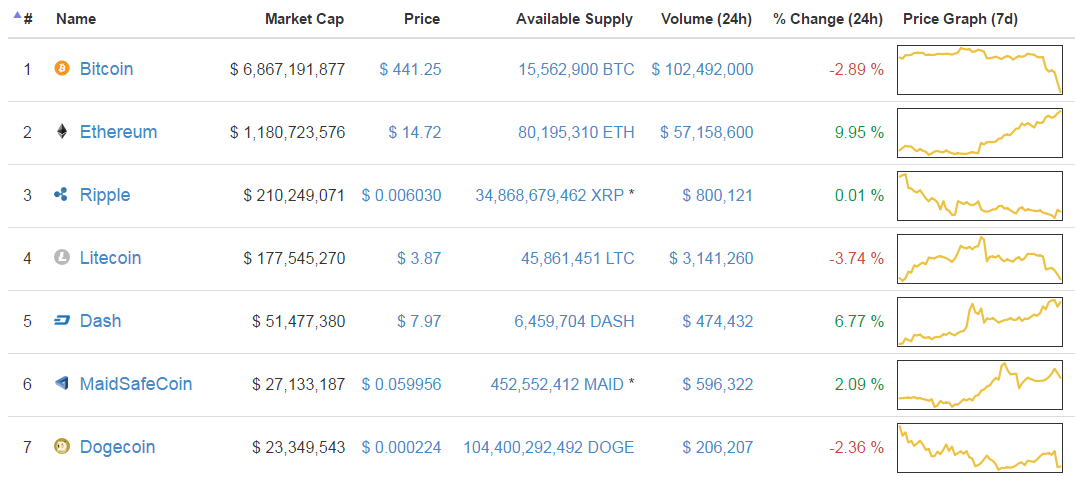Open the MaidSafeCoin coin page
1075x477 pixels.
[x=135, y=384]
